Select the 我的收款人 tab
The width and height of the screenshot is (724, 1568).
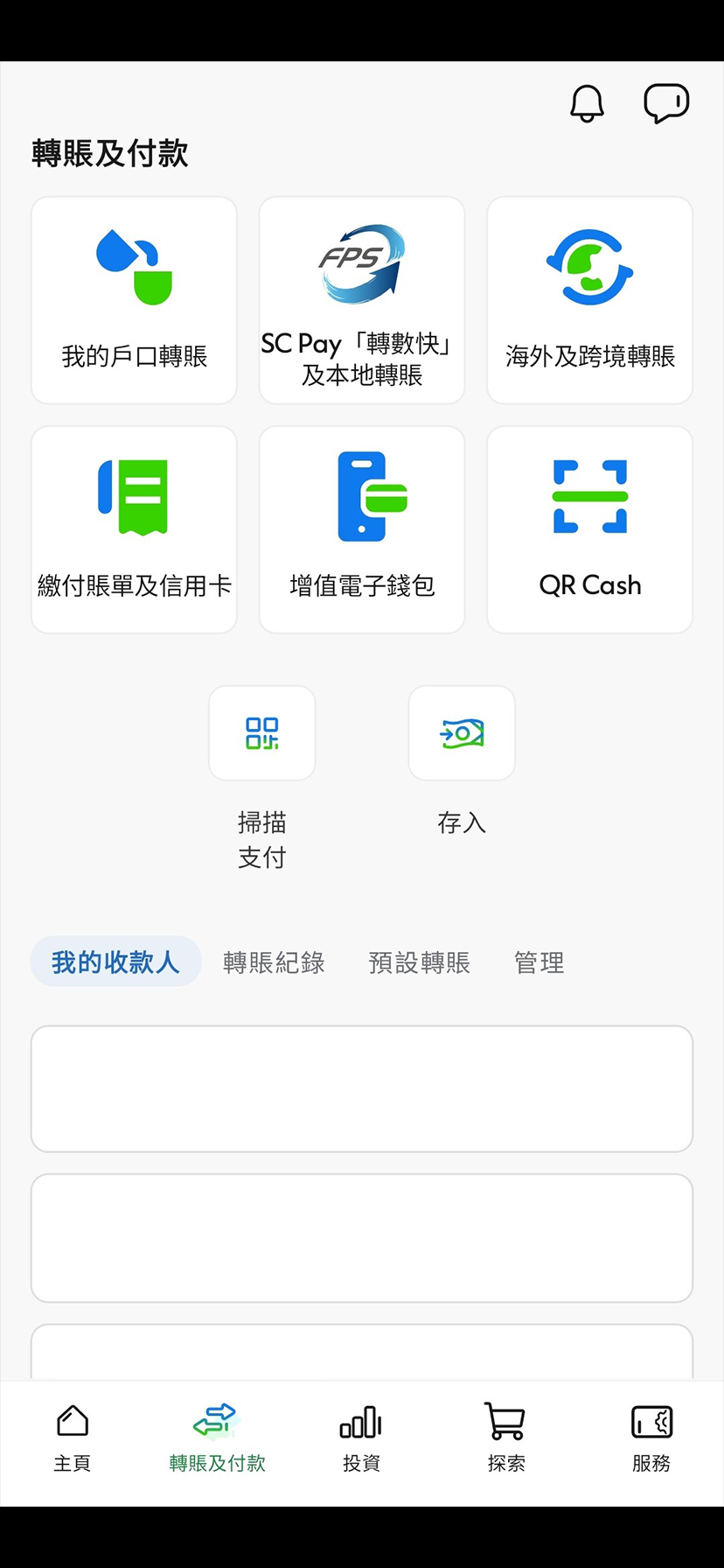[x=115, y=960]
